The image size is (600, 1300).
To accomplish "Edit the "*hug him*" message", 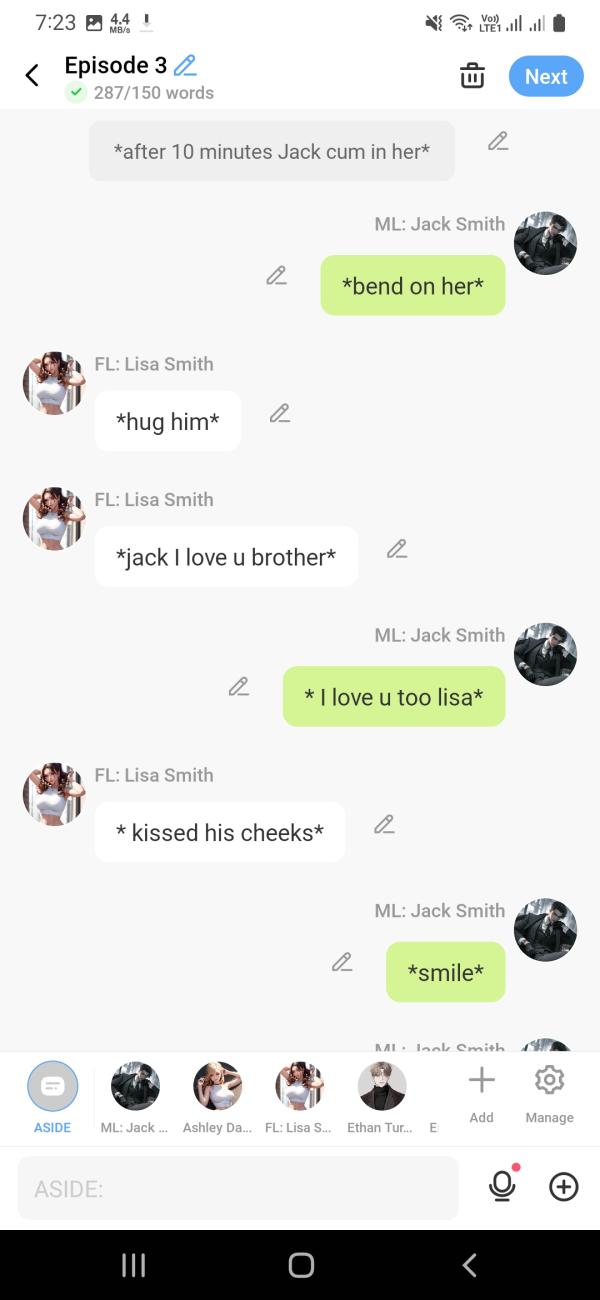I will tap(280, 412).
